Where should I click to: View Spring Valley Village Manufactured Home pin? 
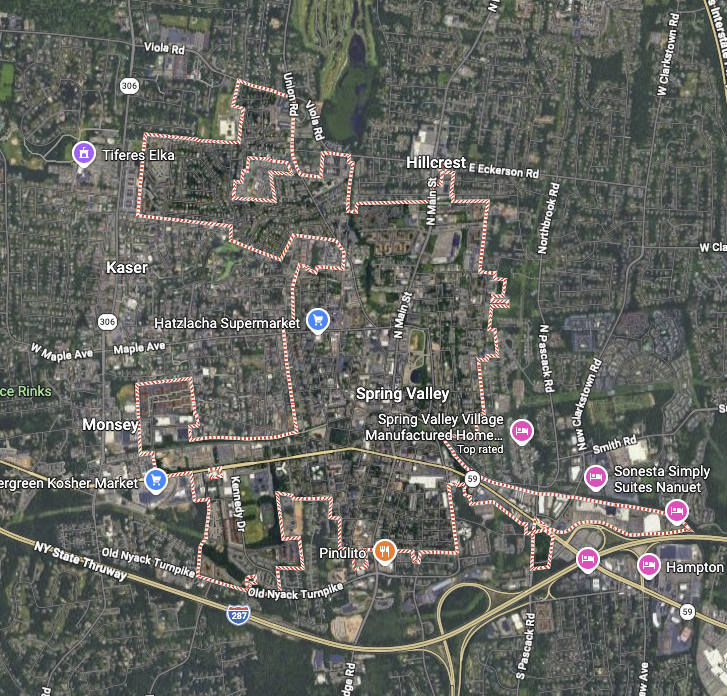tap(520, 431)
